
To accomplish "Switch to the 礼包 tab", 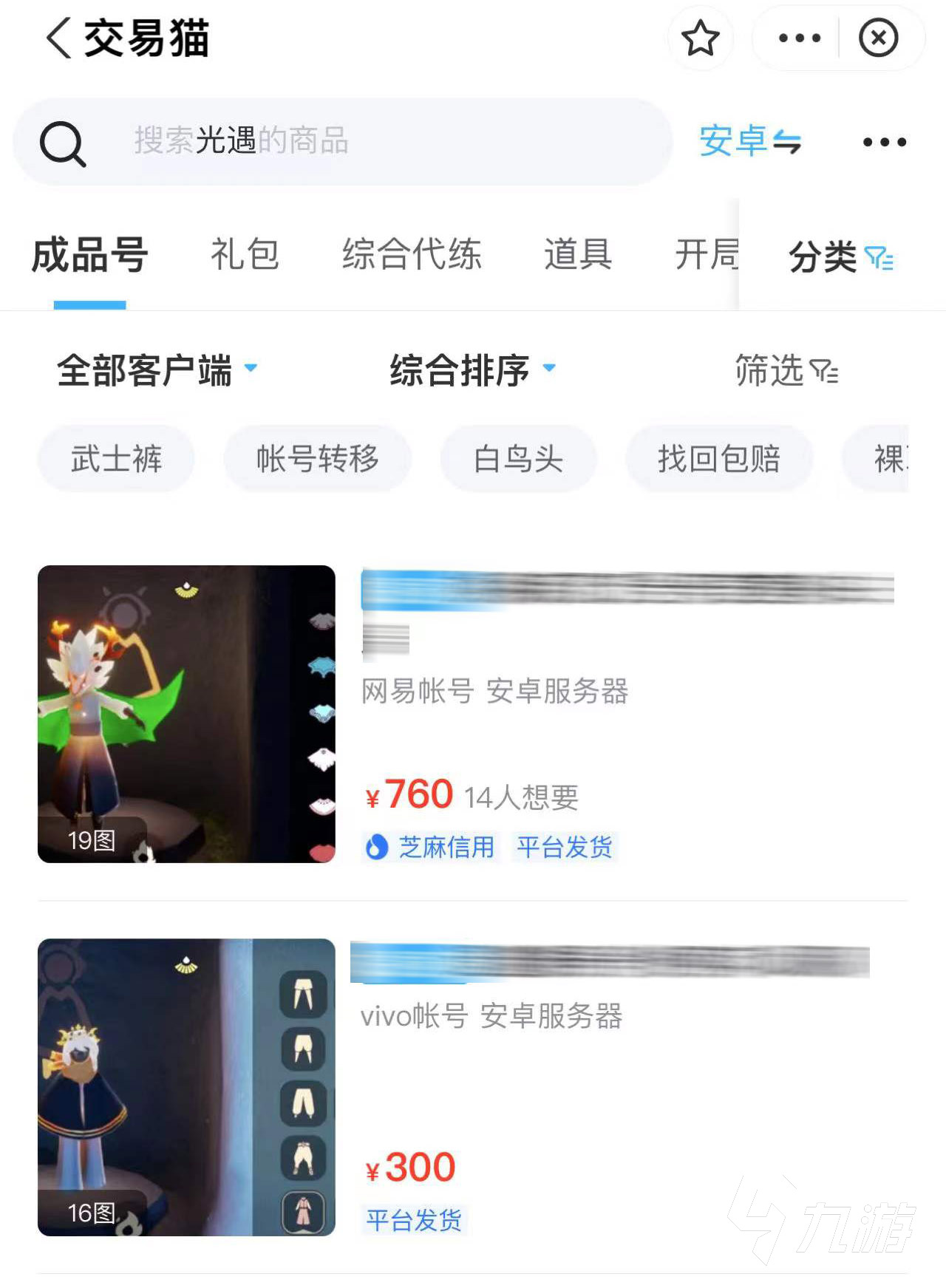I will [x=245, y=256].
